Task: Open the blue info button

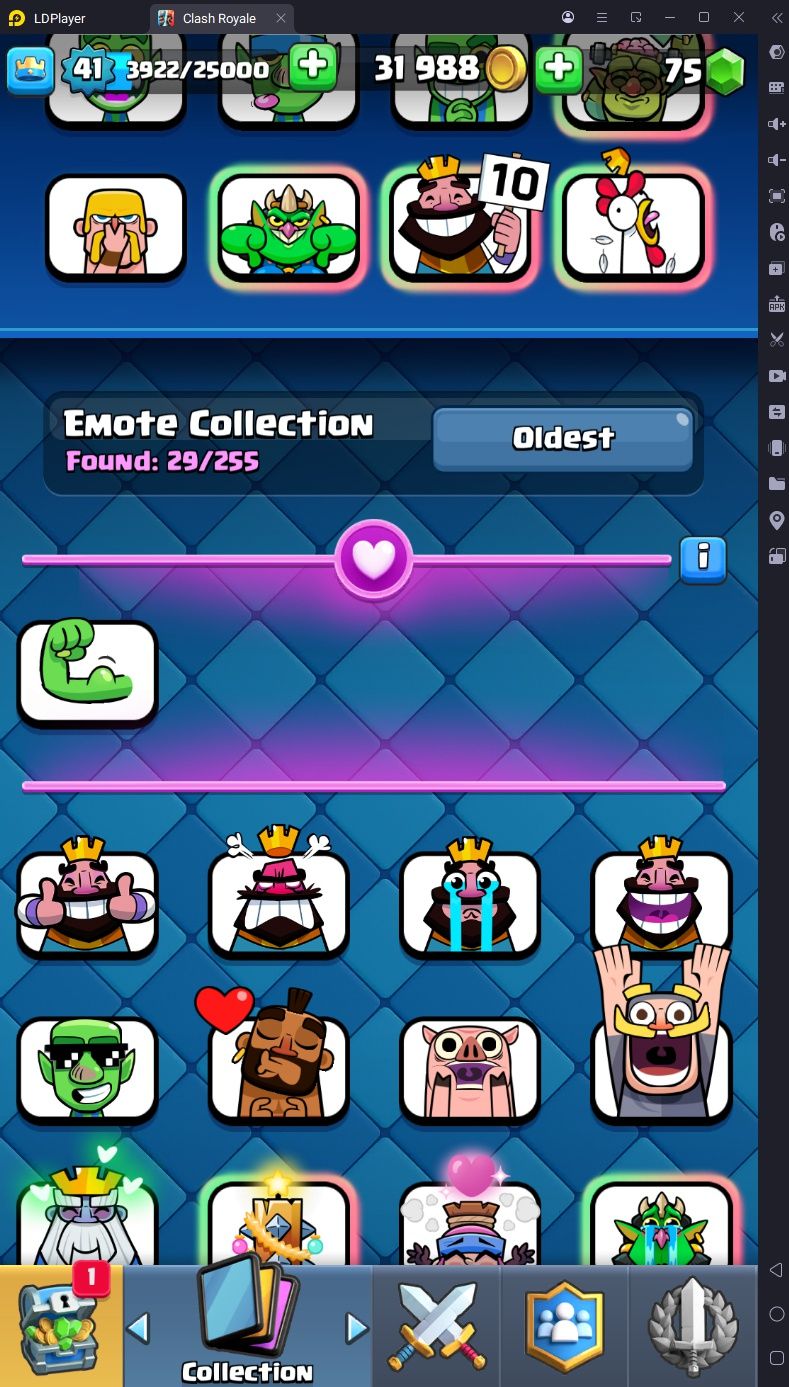Action: click(x=702, y=559)
